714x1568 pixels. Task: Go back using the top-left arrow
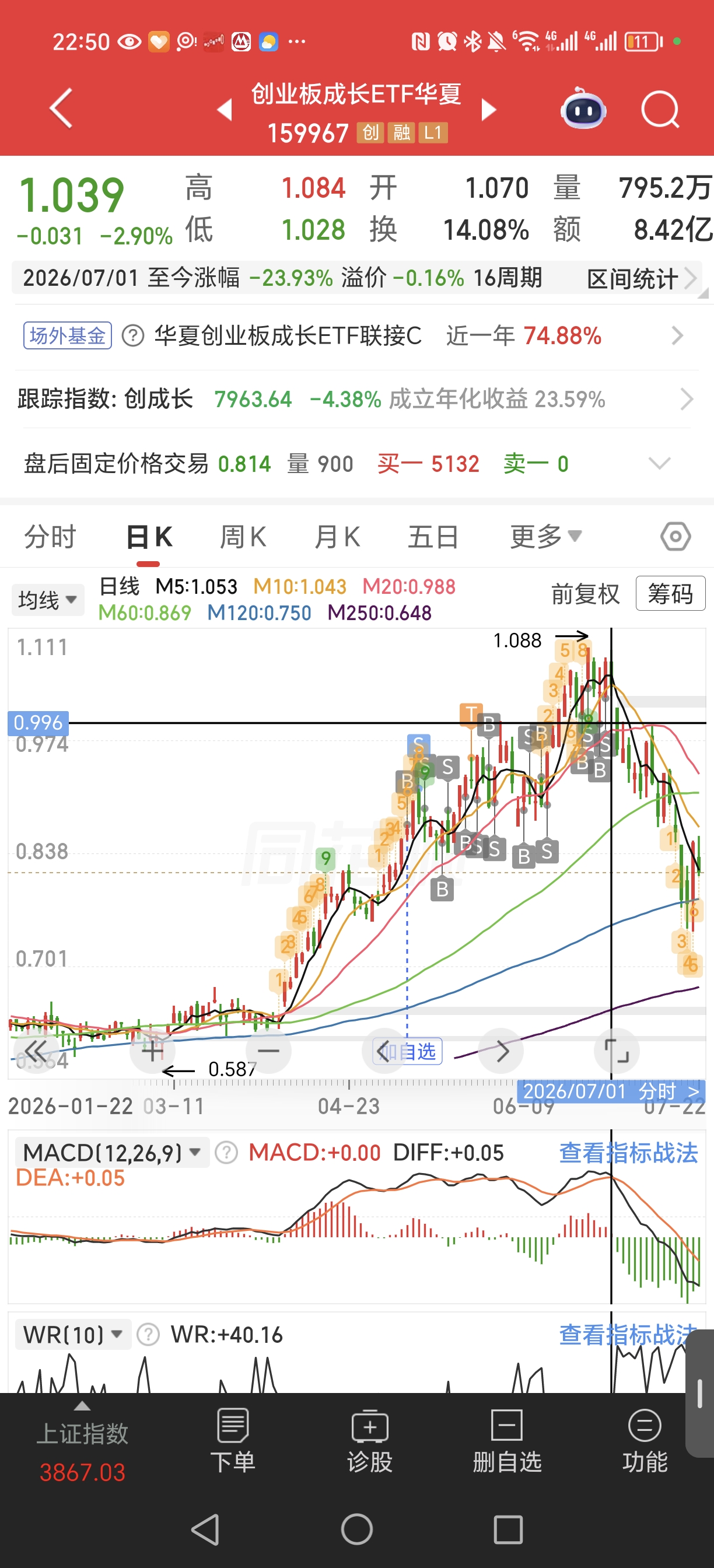[x=61, y=108]
